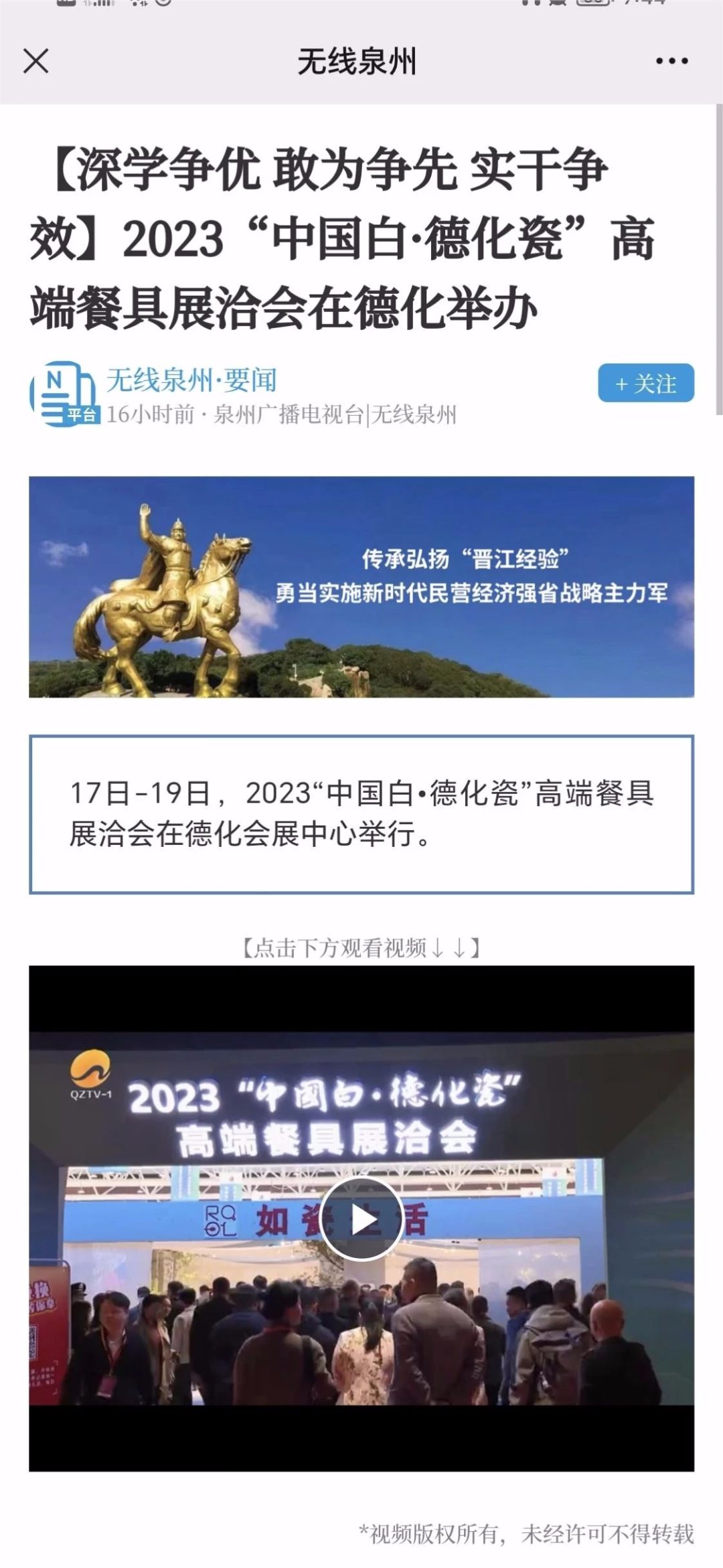
Task: Follow 无线泉州·要闻 with the 关注 button
Action: pos(645,384)
